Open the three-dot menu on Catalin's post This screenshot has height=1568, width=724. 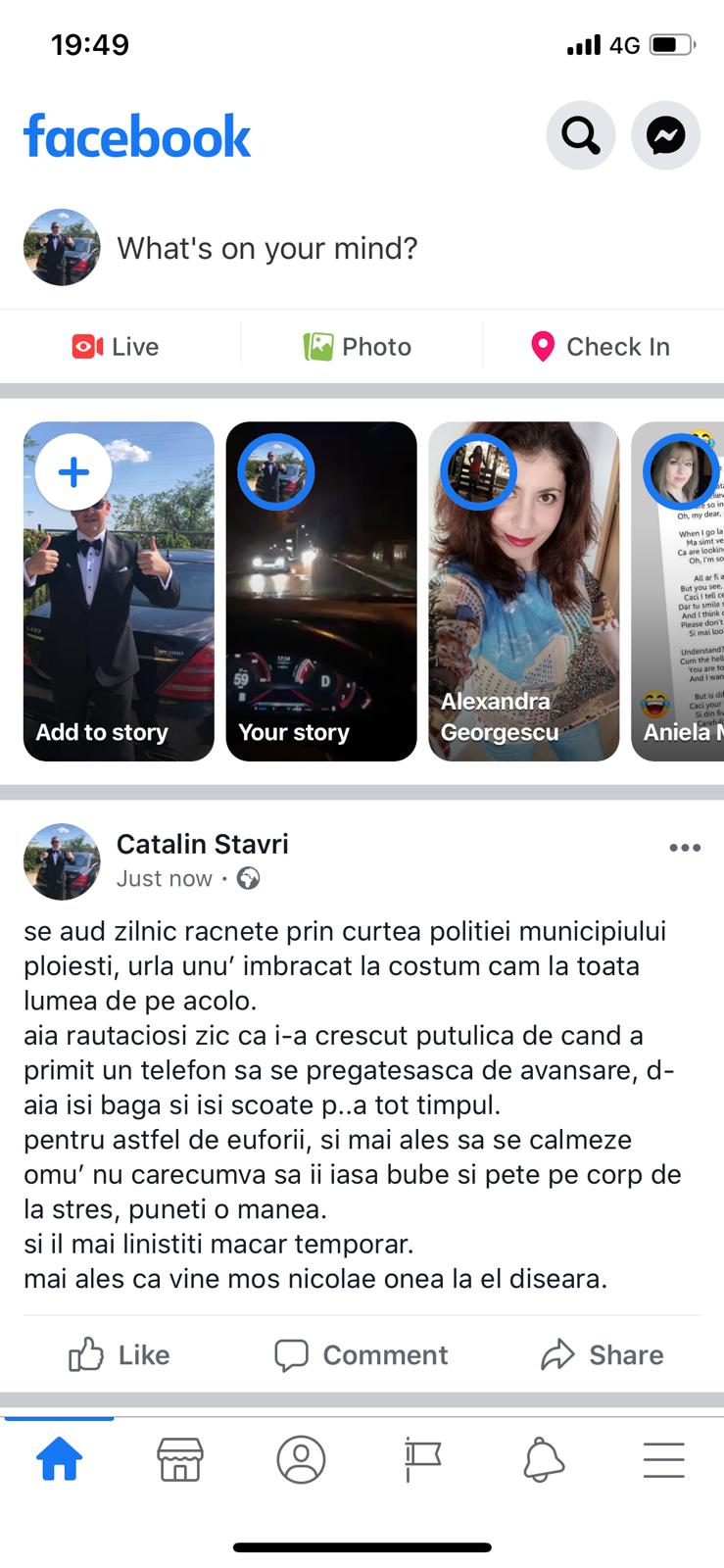(684, 848)
